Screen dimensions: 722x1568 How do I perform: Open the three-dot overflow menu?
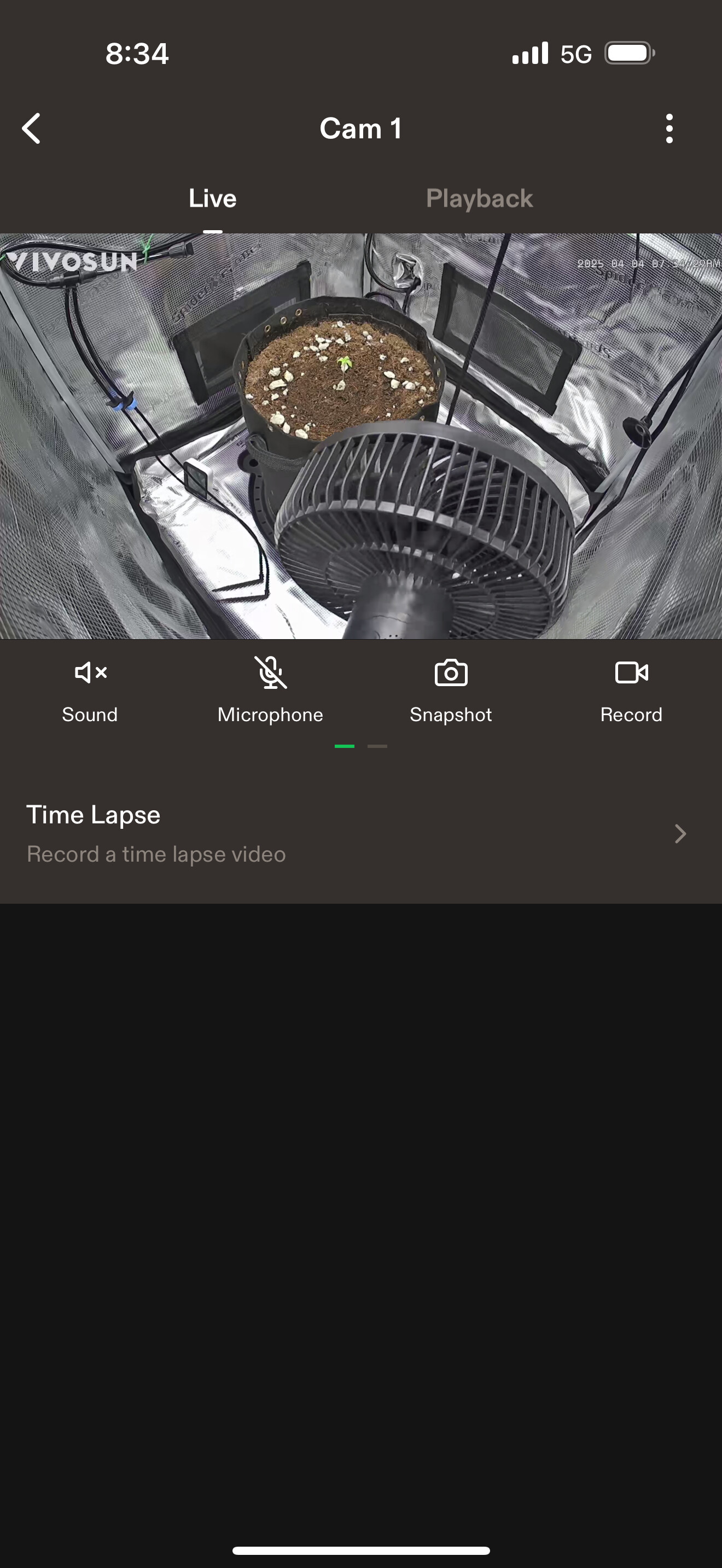click(669, 128)
